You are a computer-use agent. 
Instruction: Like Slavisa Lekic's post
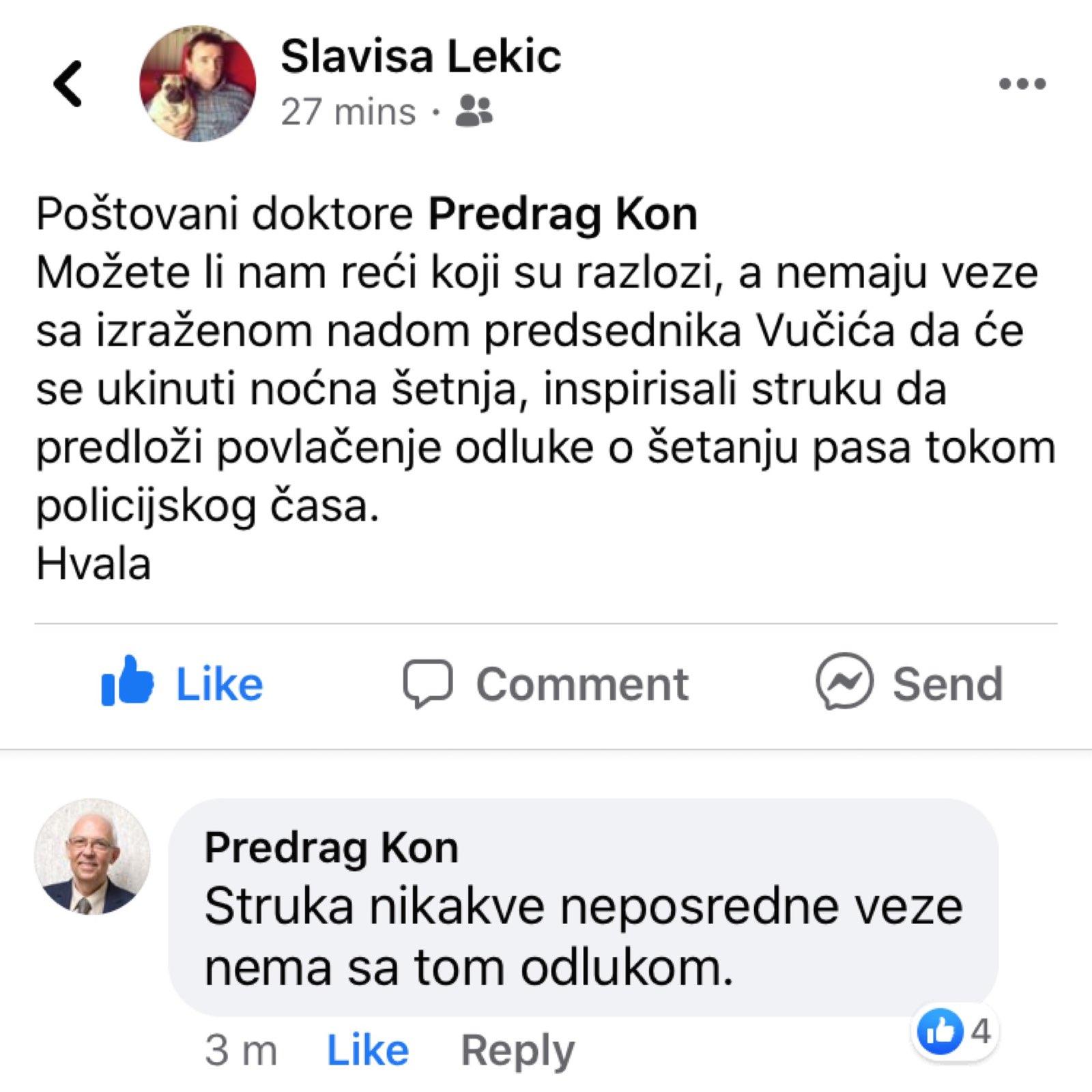click(183, 683)
